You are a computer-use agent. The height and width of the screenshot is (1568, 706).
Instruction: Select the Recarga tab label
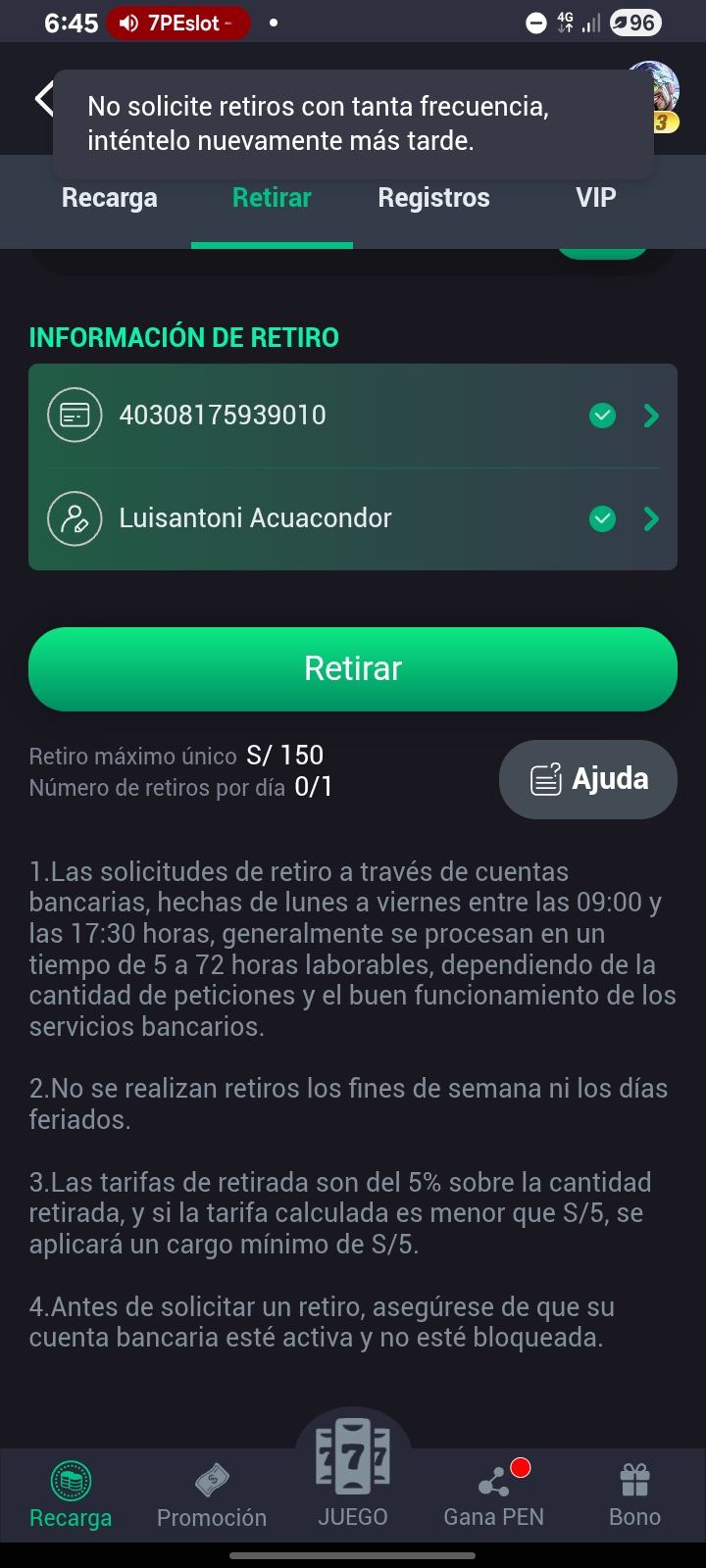[109, 198]
